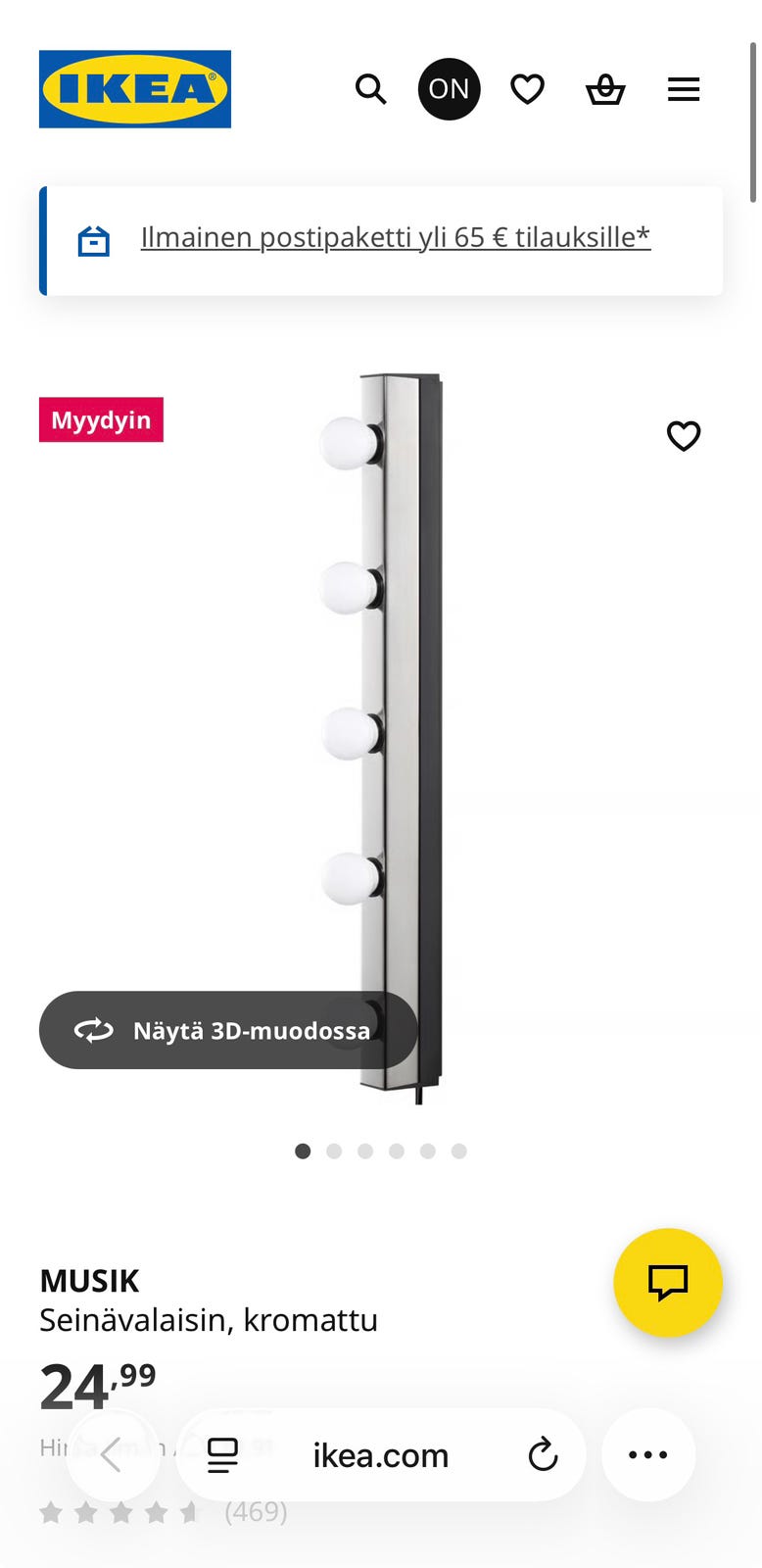This screenshot has height=1568, width=762.
Task: Reload the ikea.com page
Action: pos(543,1455)
